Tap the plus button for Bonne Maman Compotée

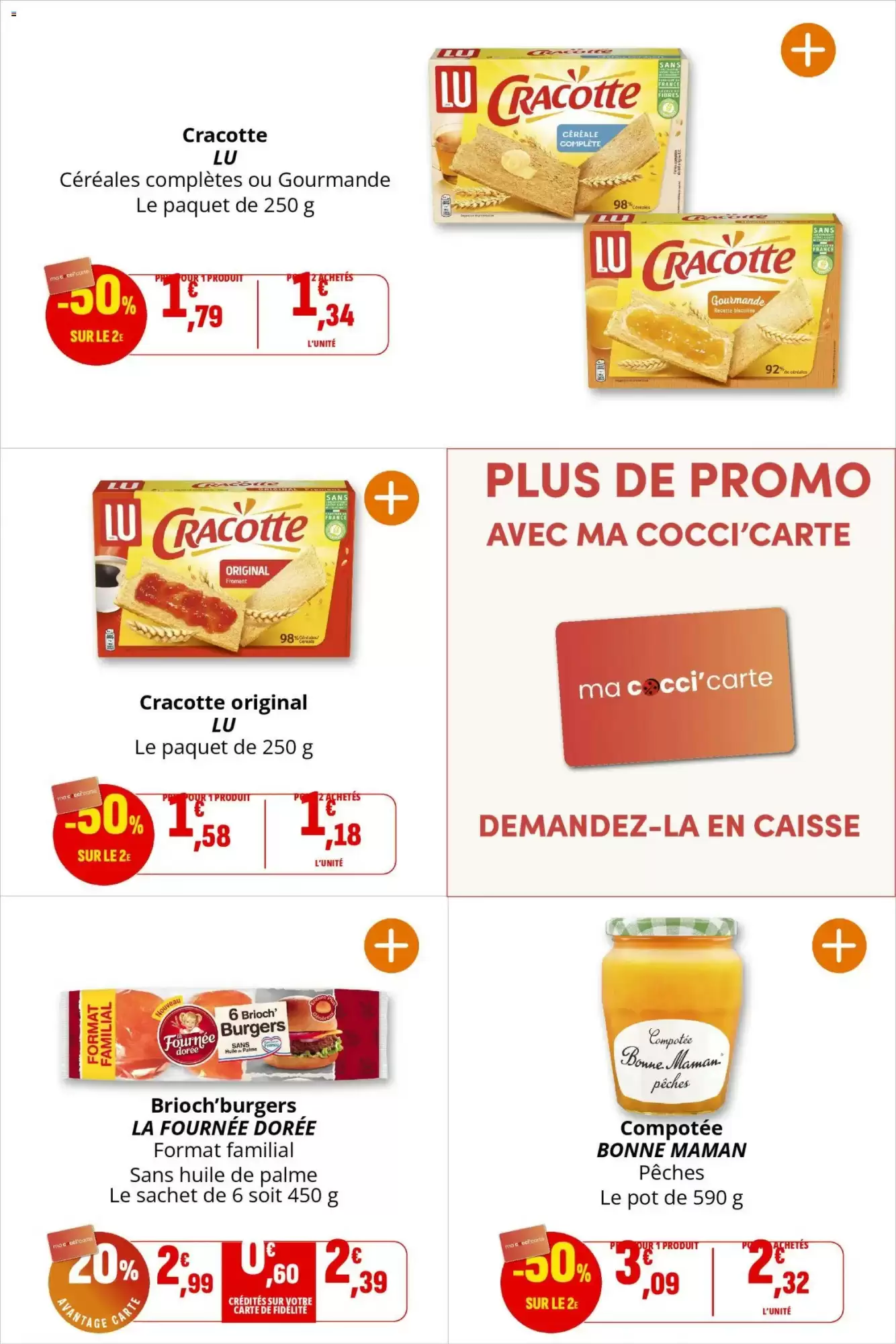point(839,946)
